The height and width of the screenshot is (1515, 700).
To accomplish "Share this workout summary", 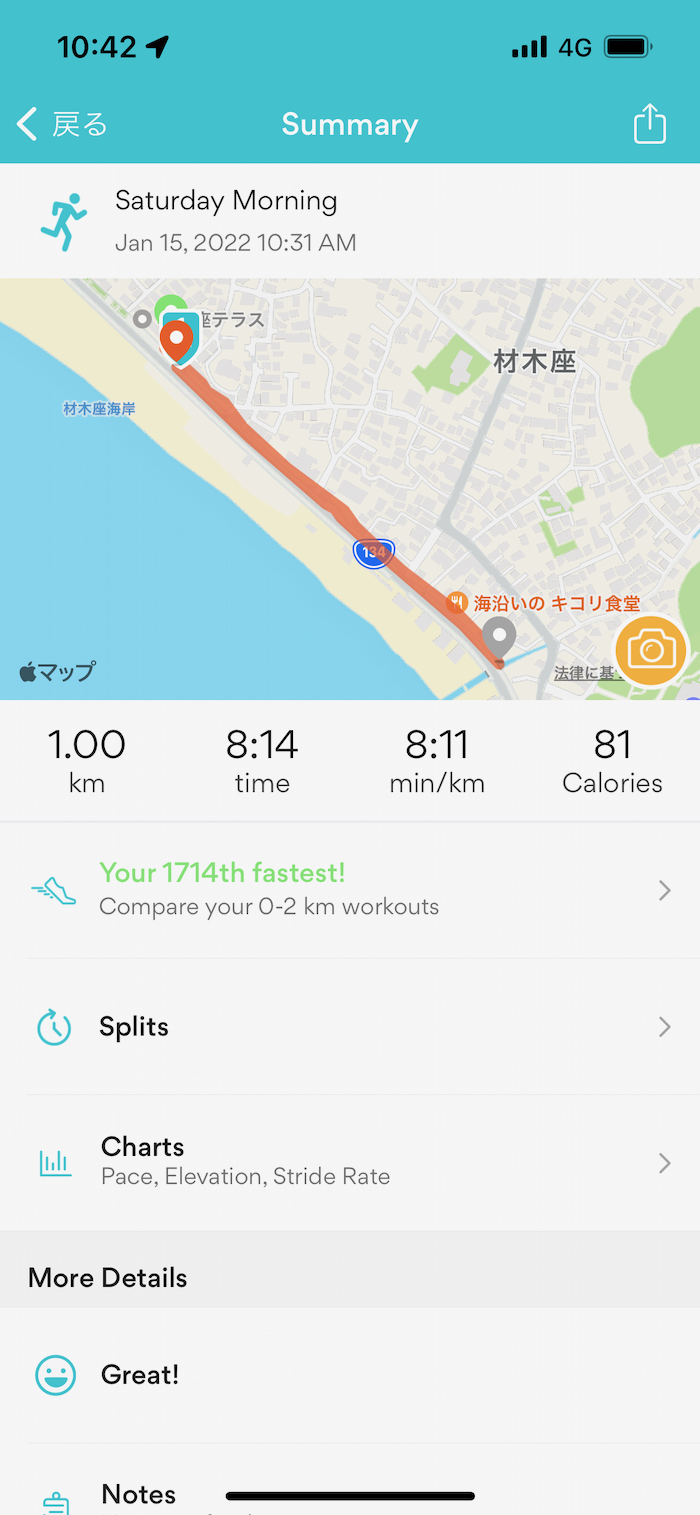I will (x=649, y=125).
